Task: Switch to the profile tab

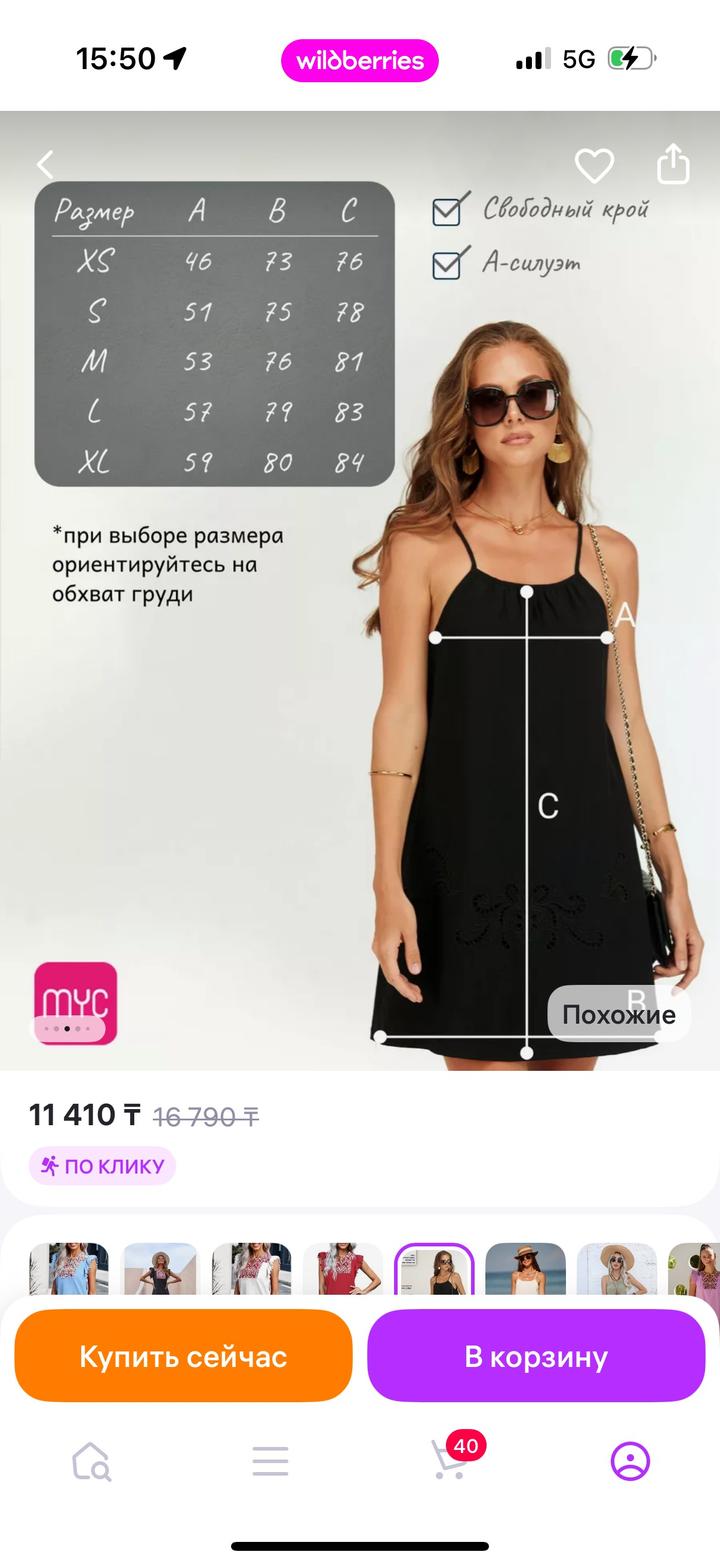Action: pyautogui.click(x=630, y=1461)
